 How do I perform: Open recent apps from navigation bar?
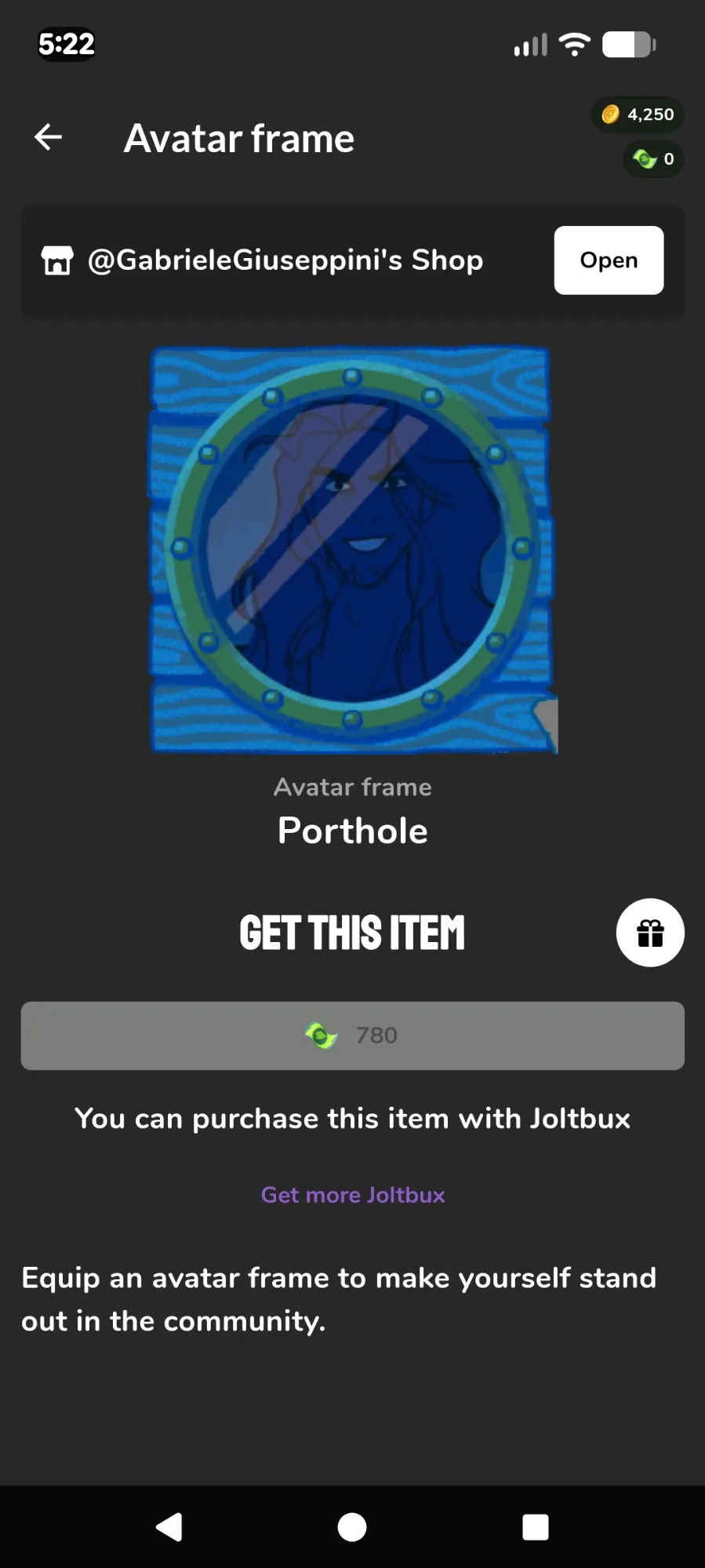pos(536,1527)
